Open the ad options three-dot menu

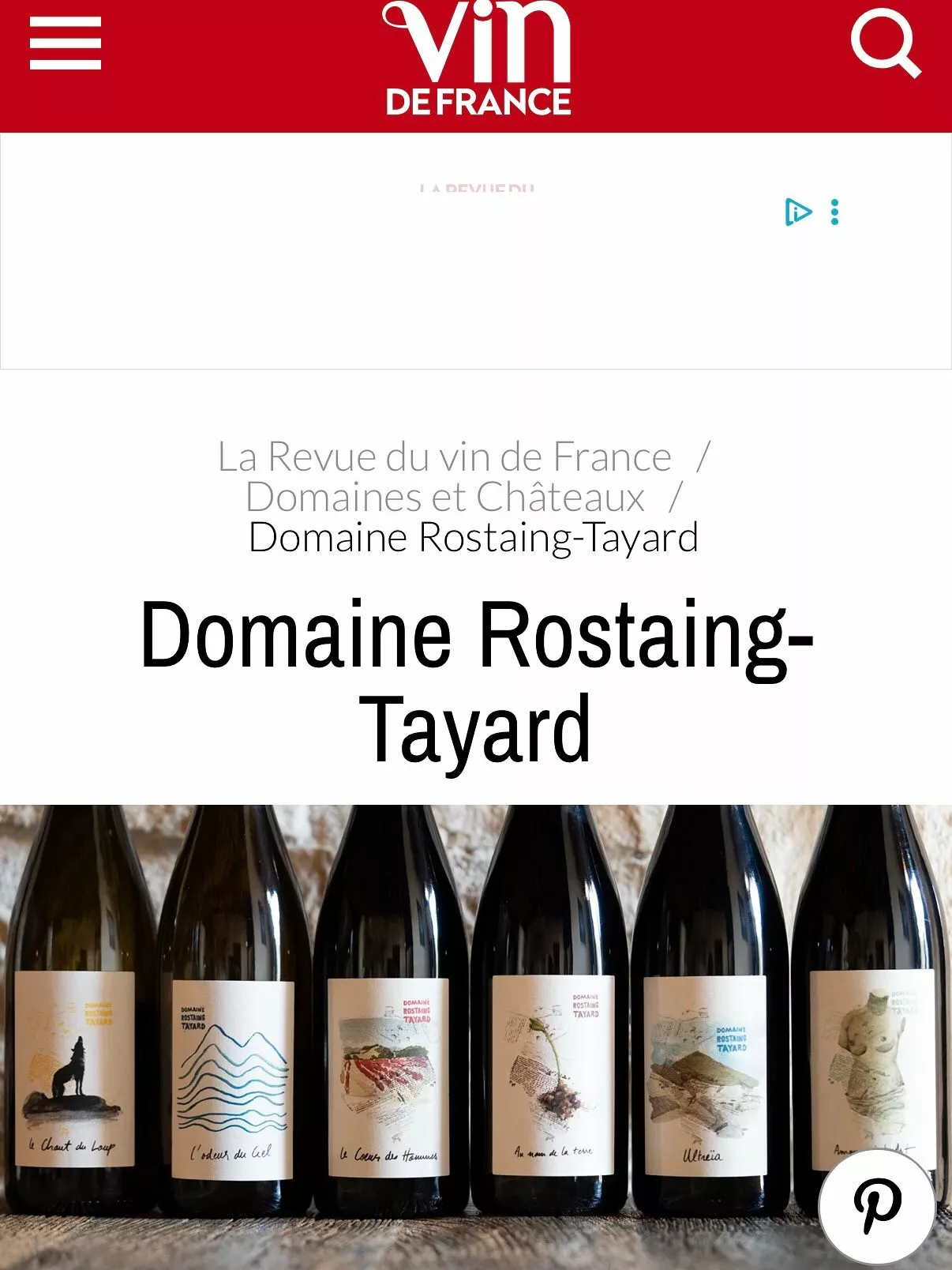(x=834, y=212)
